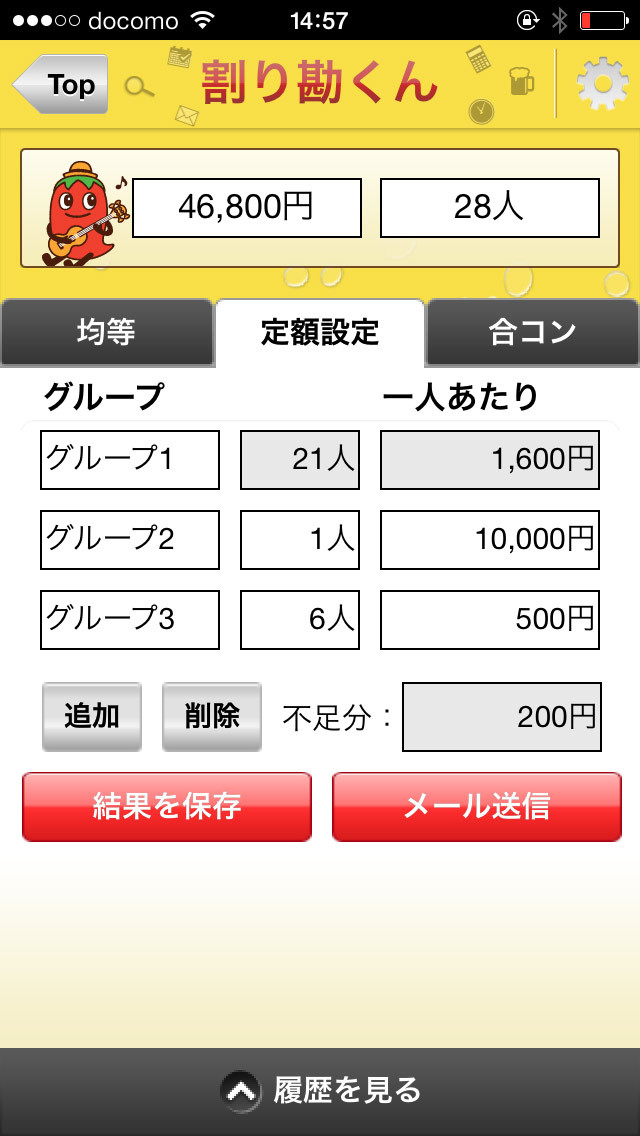
Task: Edit グループ2 amount of 10,000円
Action: [490, 540]
